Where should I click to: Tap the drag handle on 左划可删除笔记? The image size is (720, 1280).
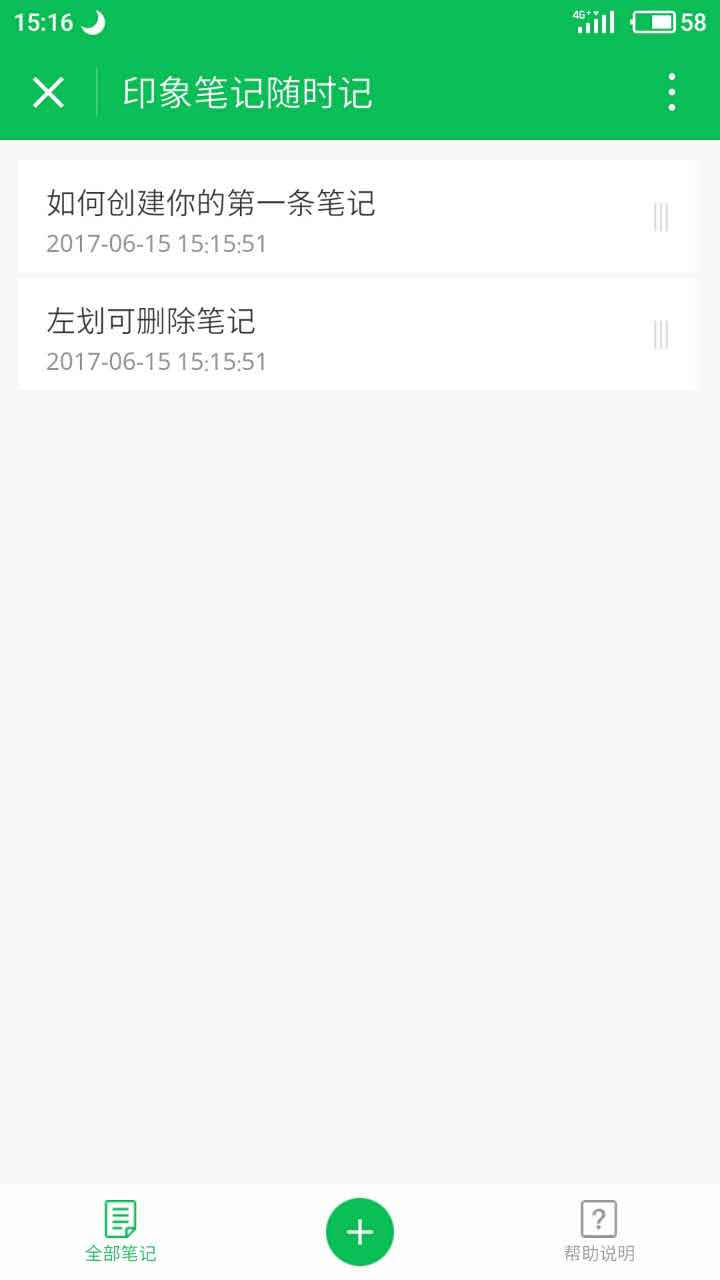pyautogui.click(x=661, y=334)
